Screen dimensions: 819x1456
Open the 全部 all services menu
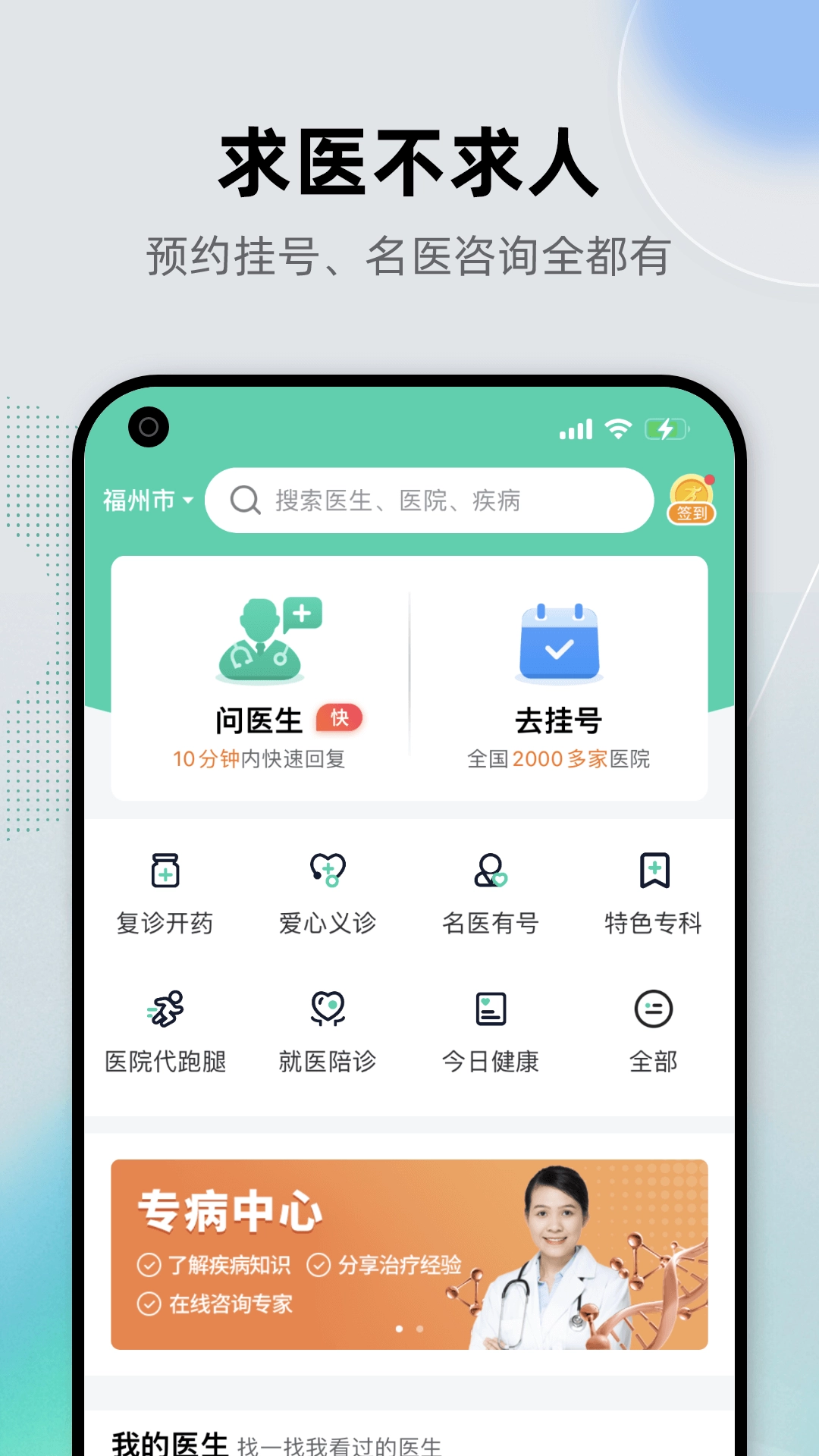coord(653,1028)
